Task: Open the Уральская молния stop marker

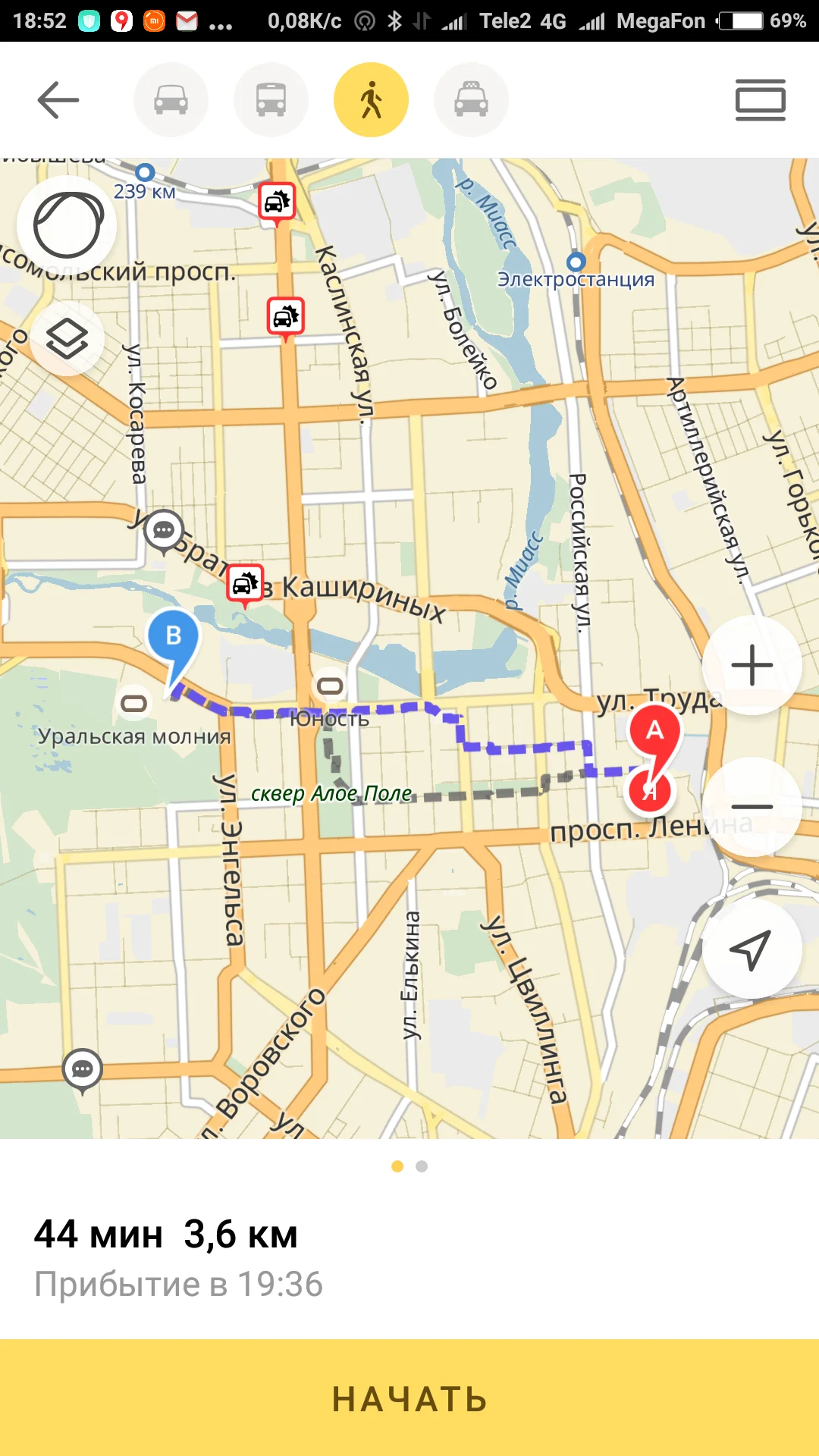Action: tap(133, 704)
